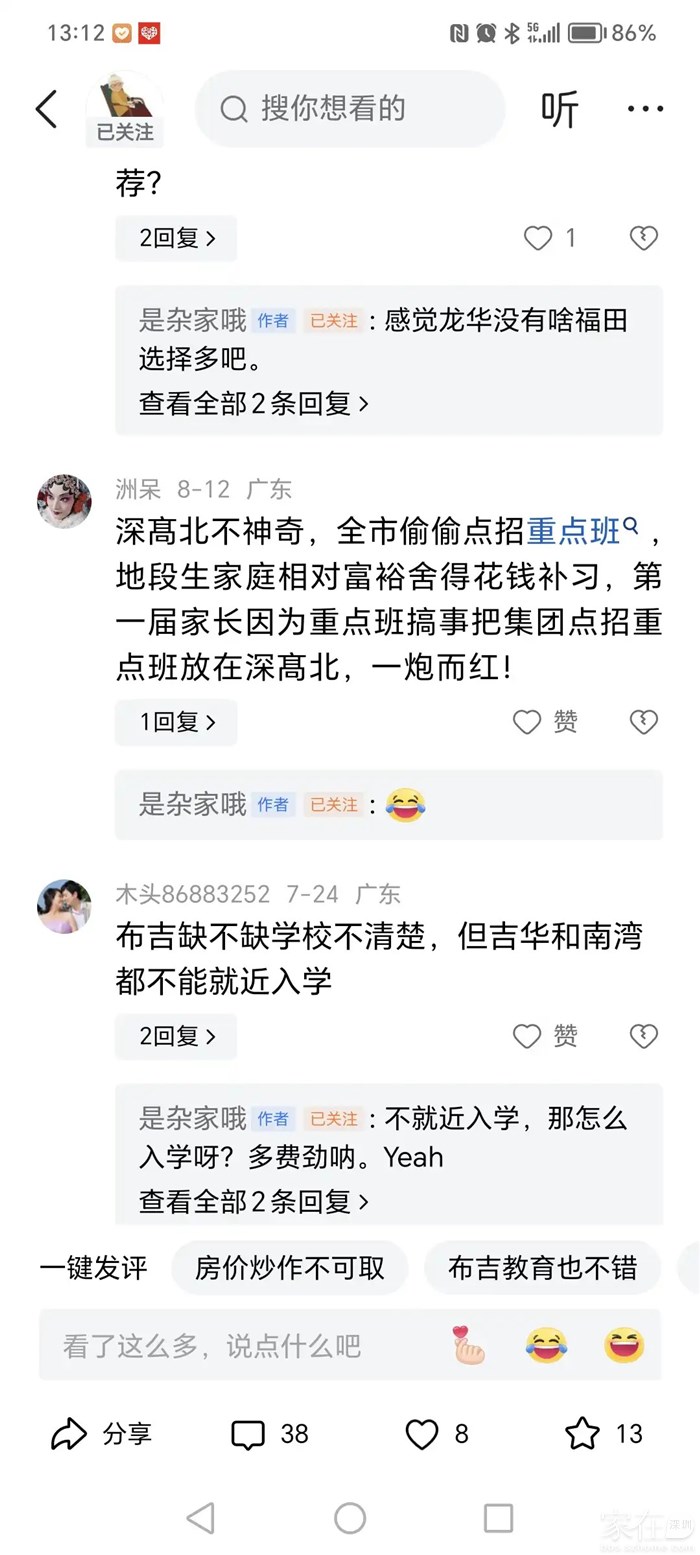Like 木头86883252's comment

pos(544,1036)
